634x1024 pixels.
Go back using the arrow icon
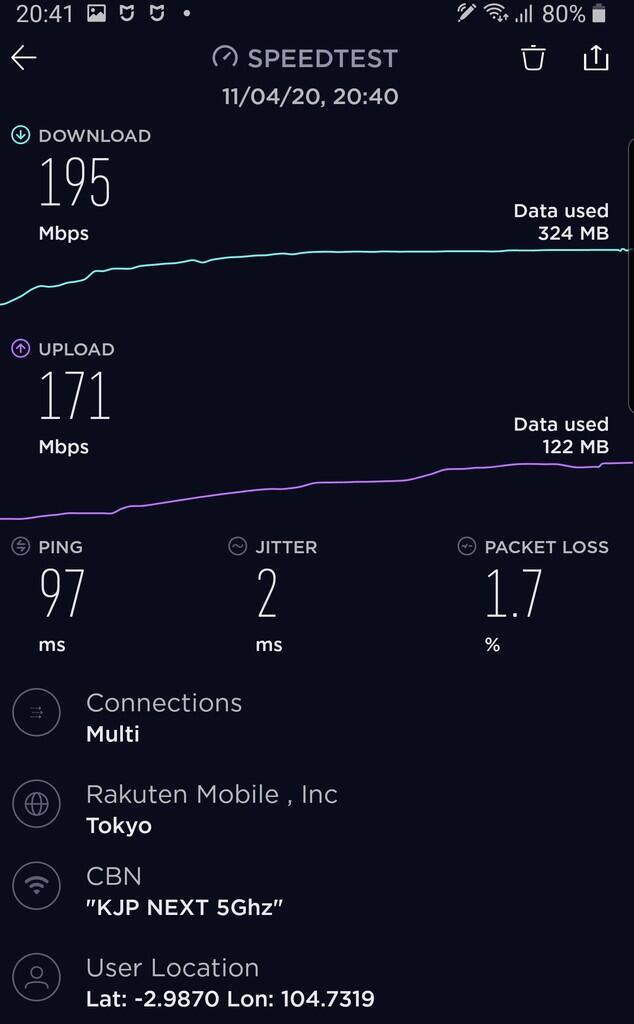[24, 58]
